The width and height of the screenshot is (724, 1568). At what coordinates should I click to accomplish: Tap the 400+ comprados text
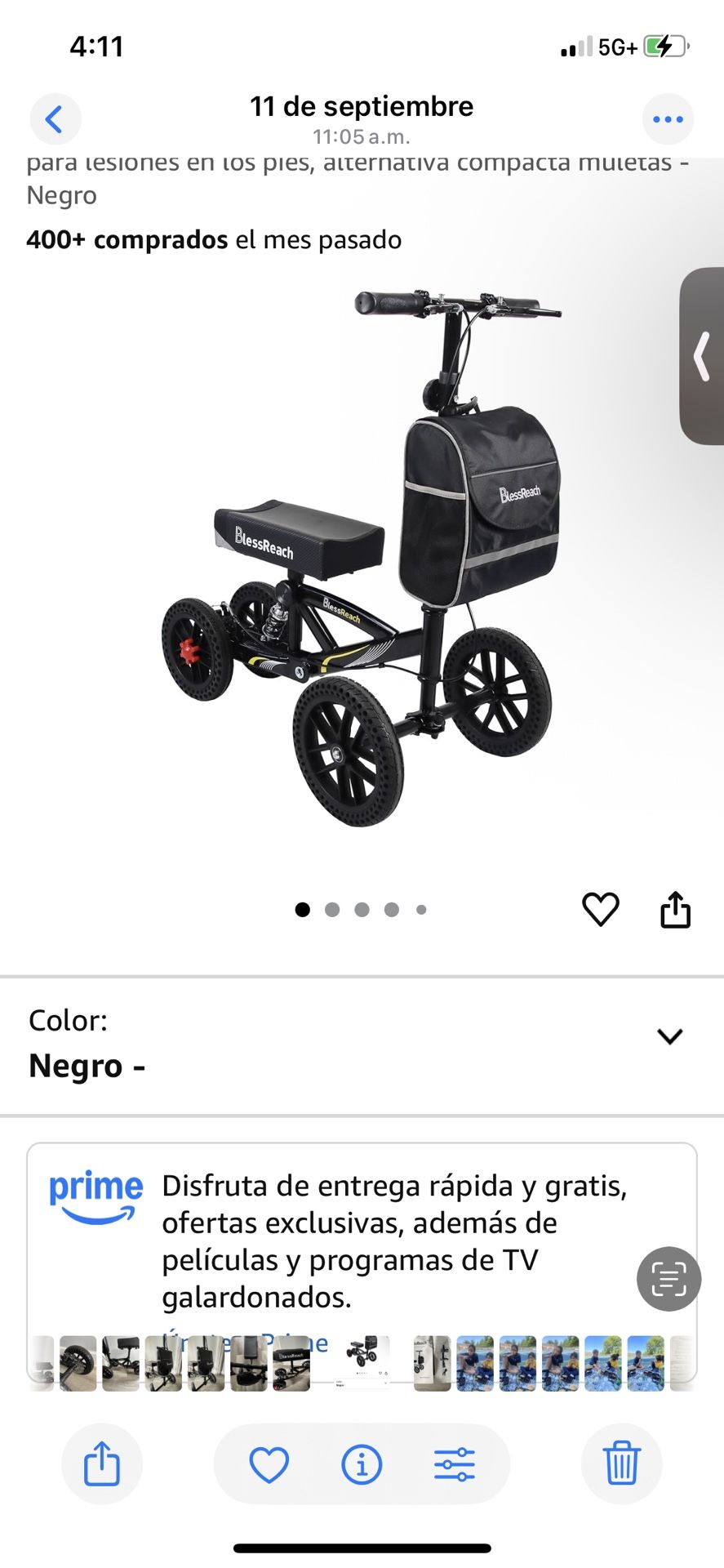(x=127, y=239)
